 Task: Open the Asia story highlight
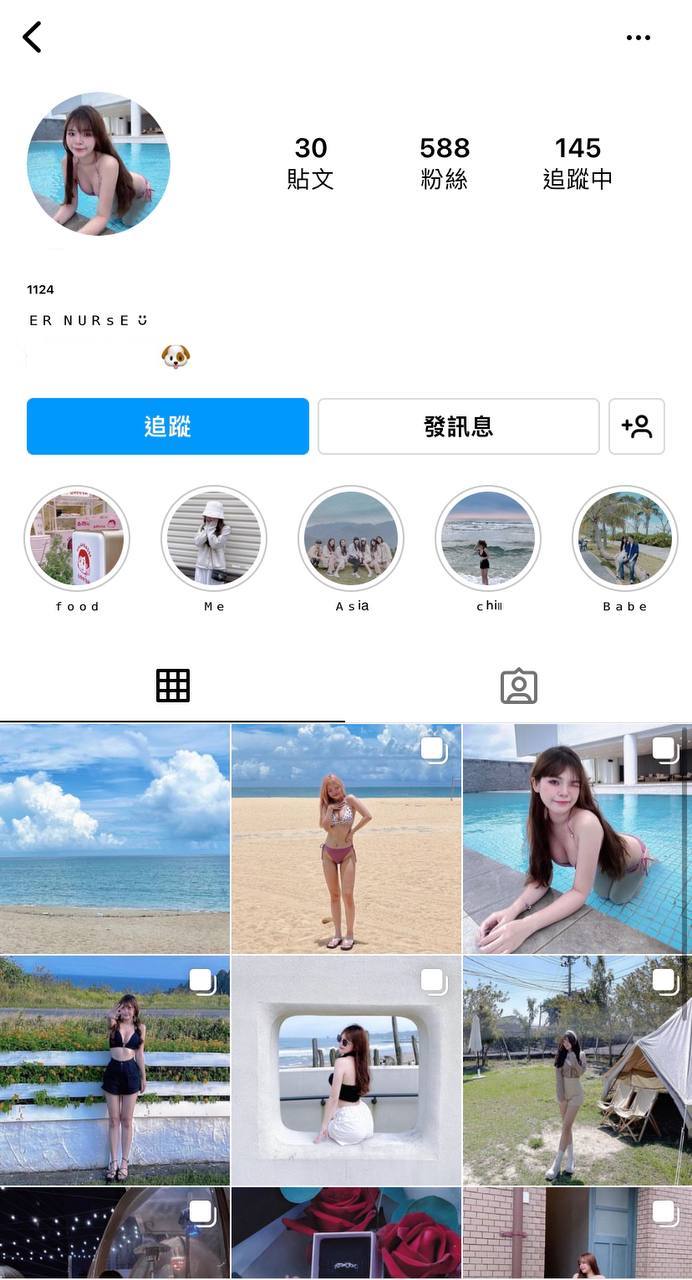(351, 538)
